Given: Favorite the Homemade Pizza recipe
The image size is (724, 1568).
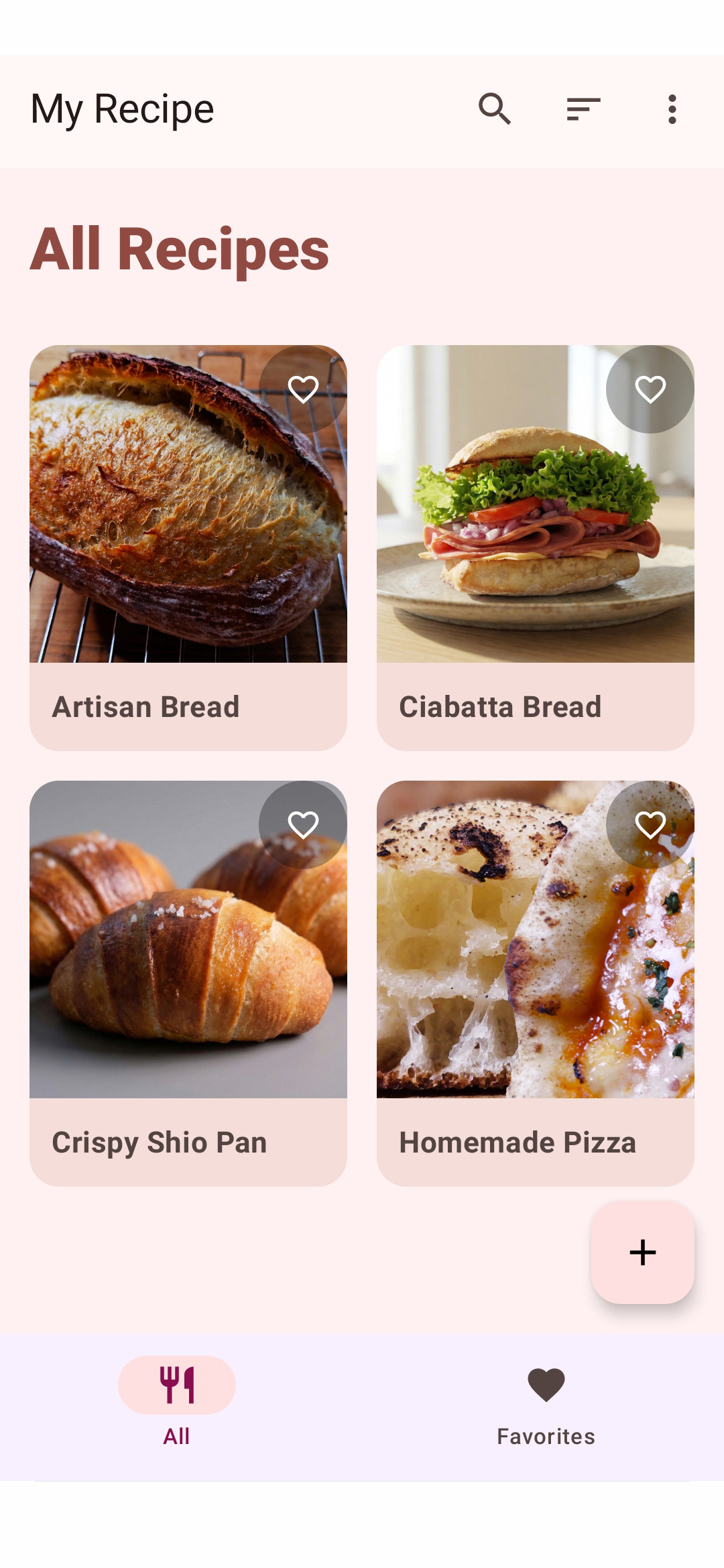Looking at the screenshot, I should 650,825.
